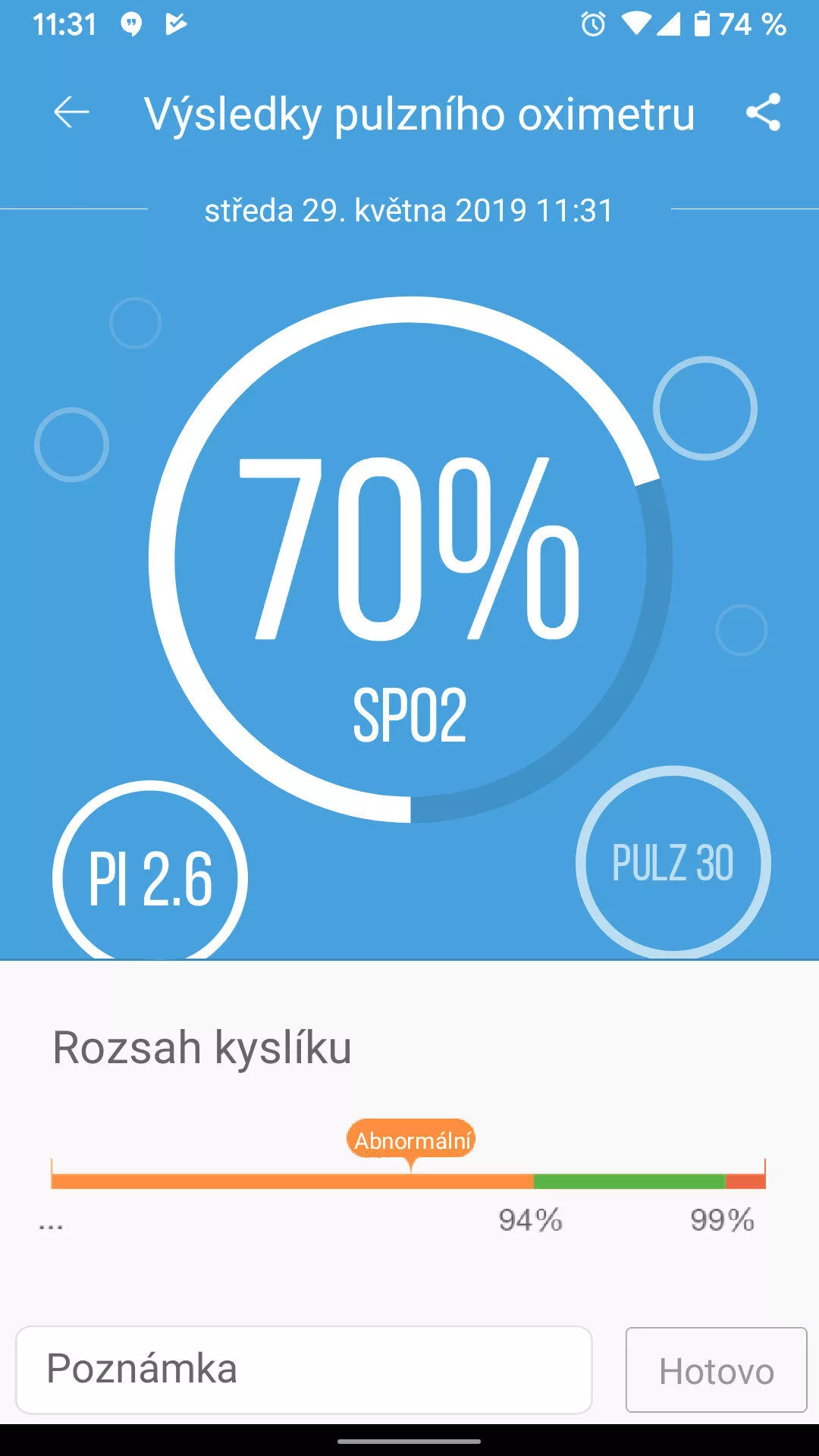This screenshot has height=1456, width=819.
Task: Share the pulse oximeter results
Action: tap(763, 112)
